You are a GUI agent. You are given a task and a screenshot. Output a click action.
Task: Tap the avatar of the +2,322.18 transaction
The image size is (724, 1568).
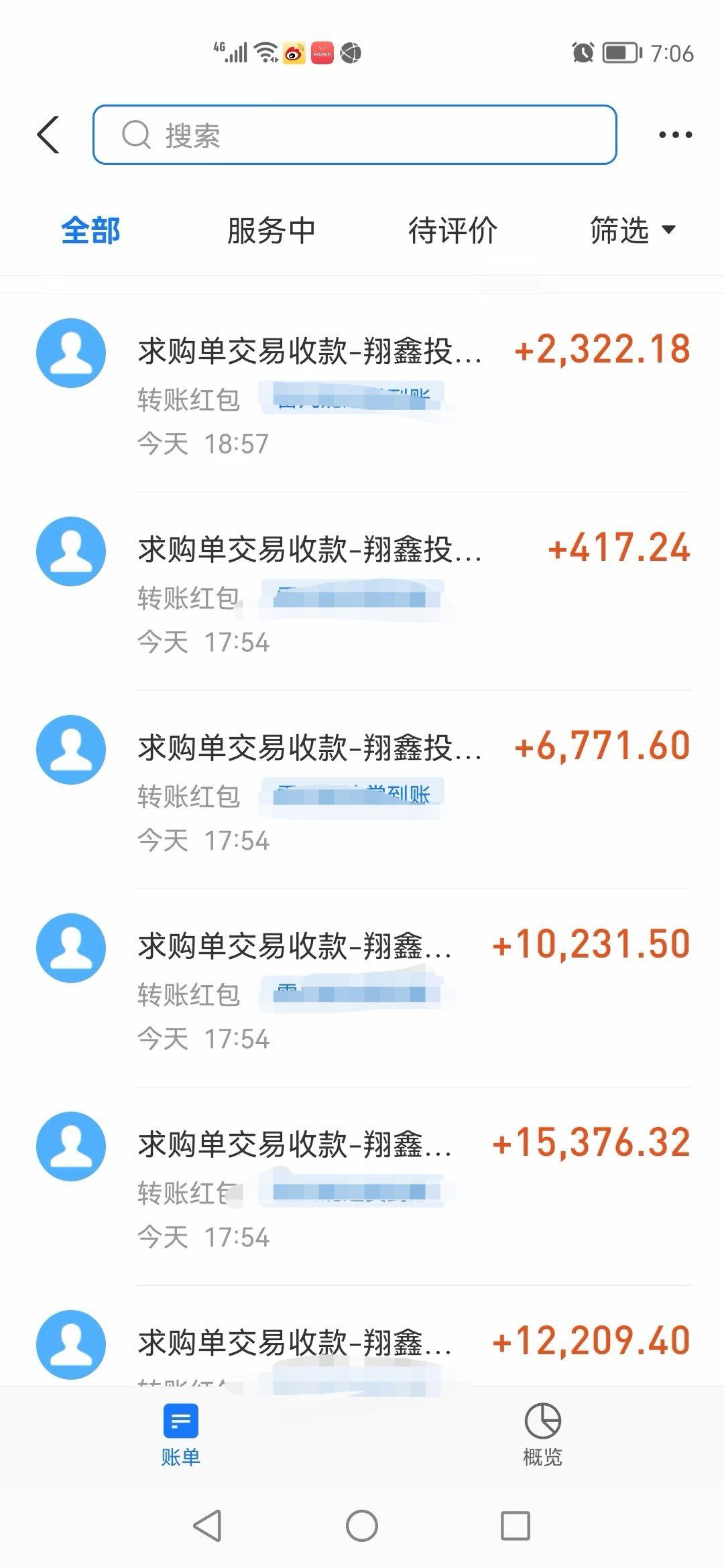[x=70, y=352]
